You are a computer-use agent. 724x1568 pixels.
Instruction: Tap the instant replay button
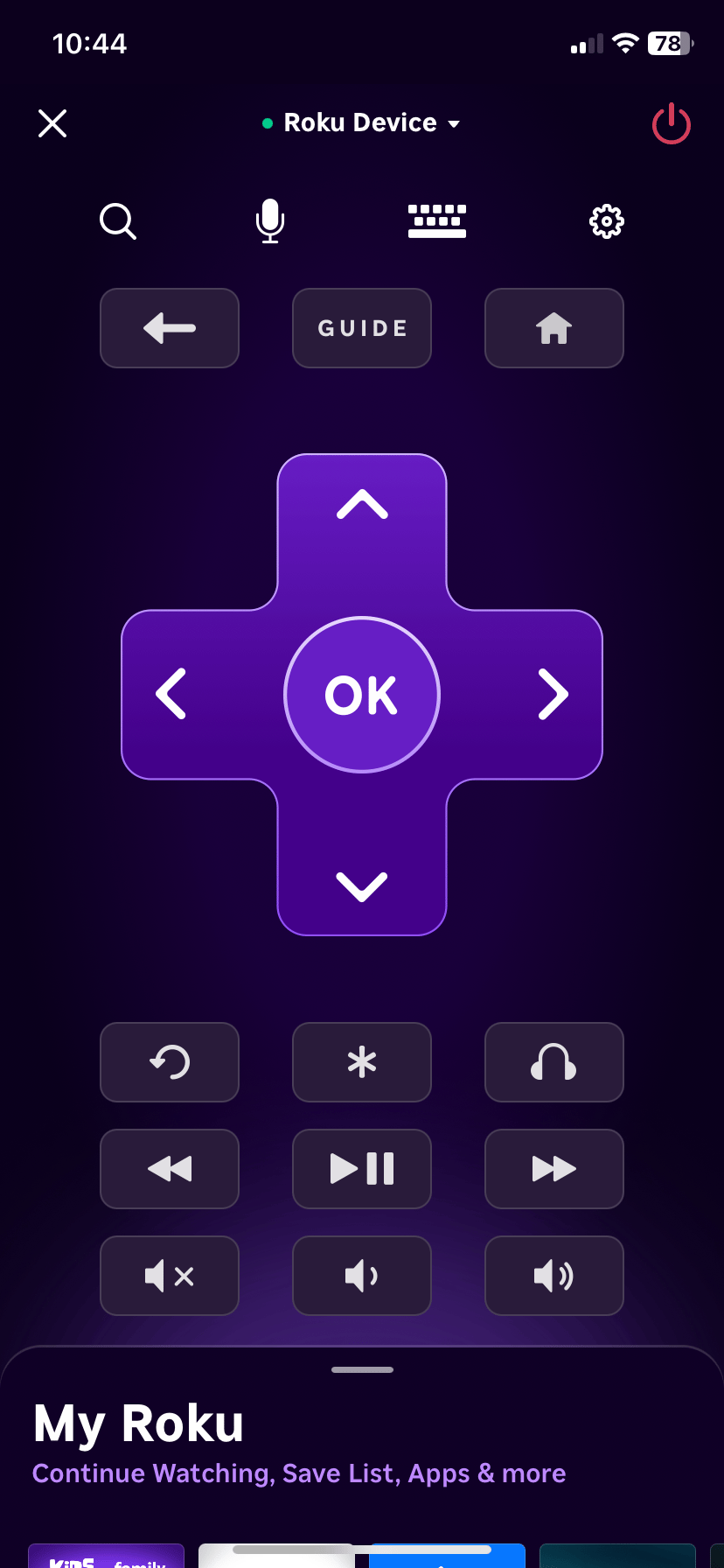pos(170,1062)
